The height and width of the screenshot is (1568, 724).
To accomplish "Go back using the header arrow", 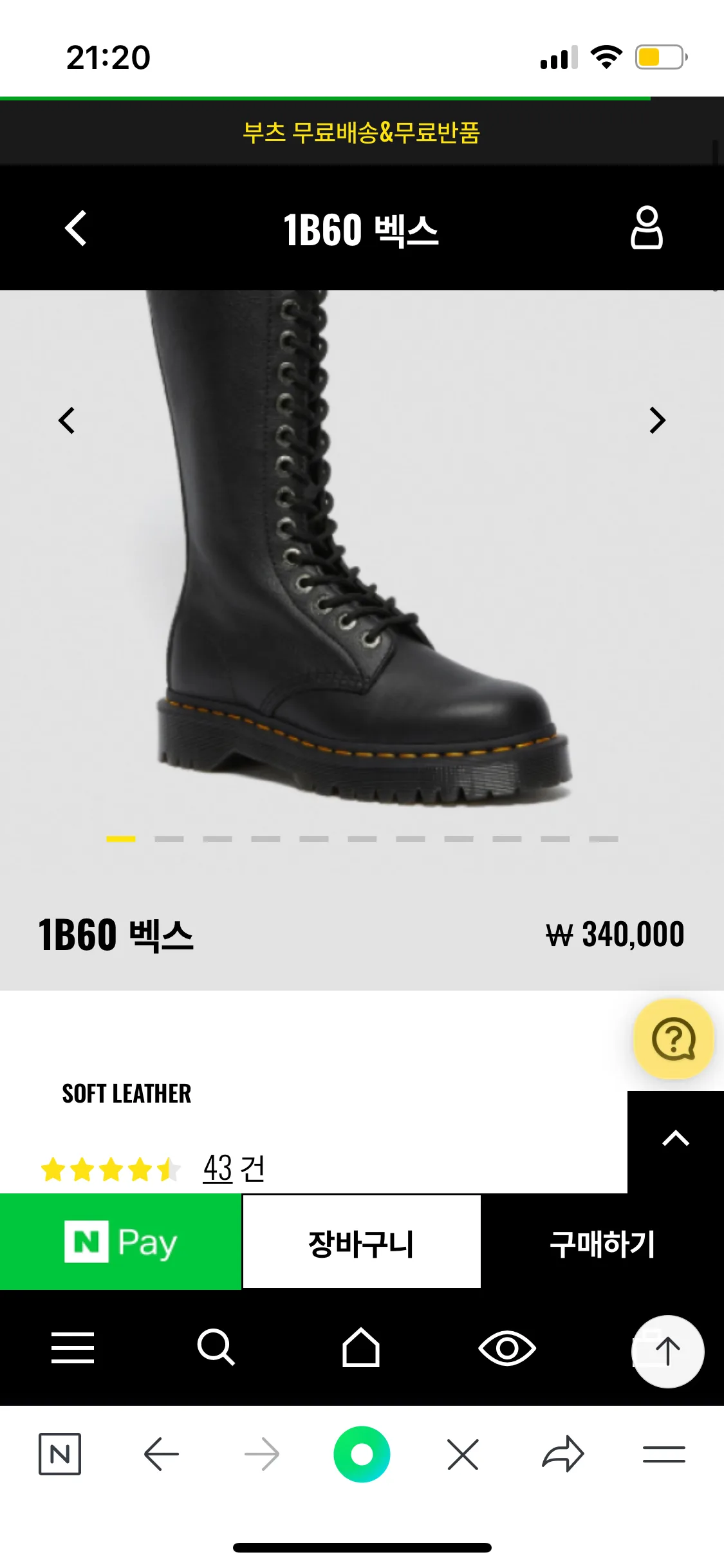I will point(76,229).
